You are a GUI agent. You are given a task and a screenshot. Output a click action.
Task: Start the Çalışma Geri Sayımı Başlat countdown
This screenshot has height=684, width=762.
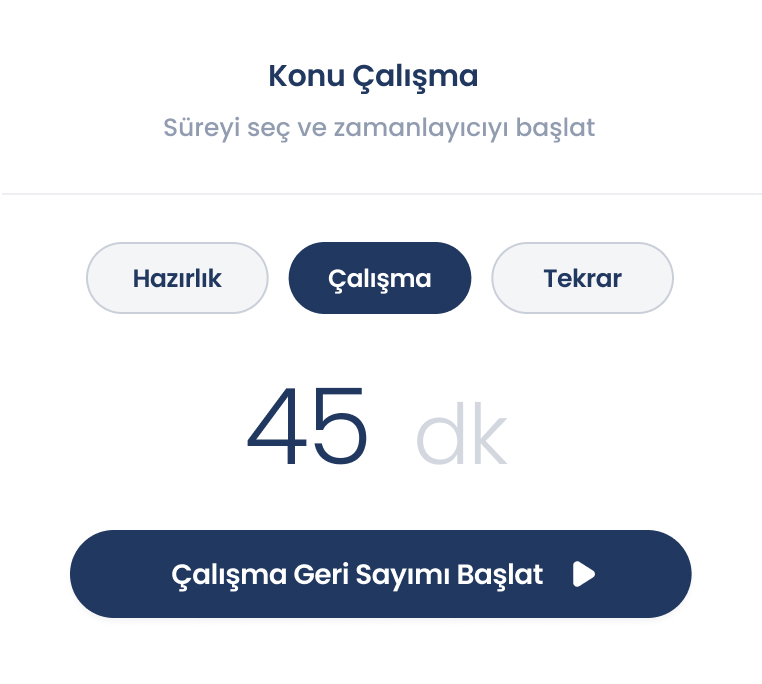point(380,574)
